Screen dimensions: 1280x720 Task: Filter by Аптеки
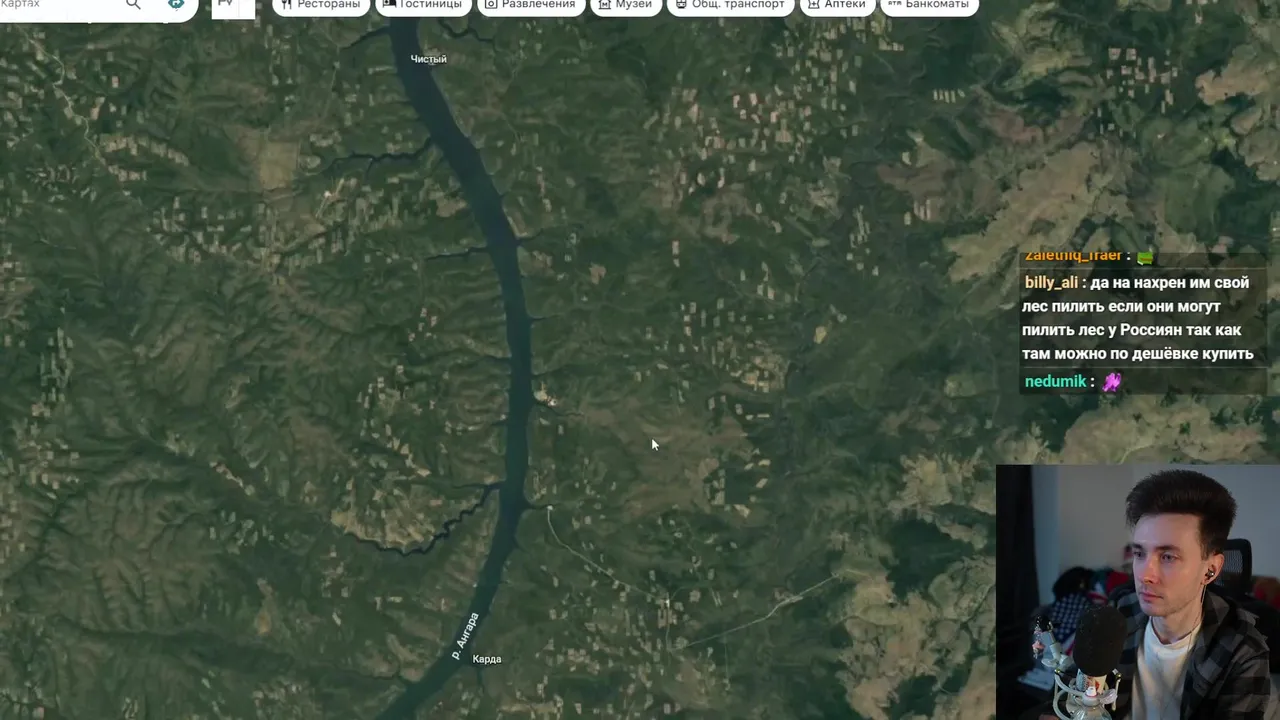836,5
